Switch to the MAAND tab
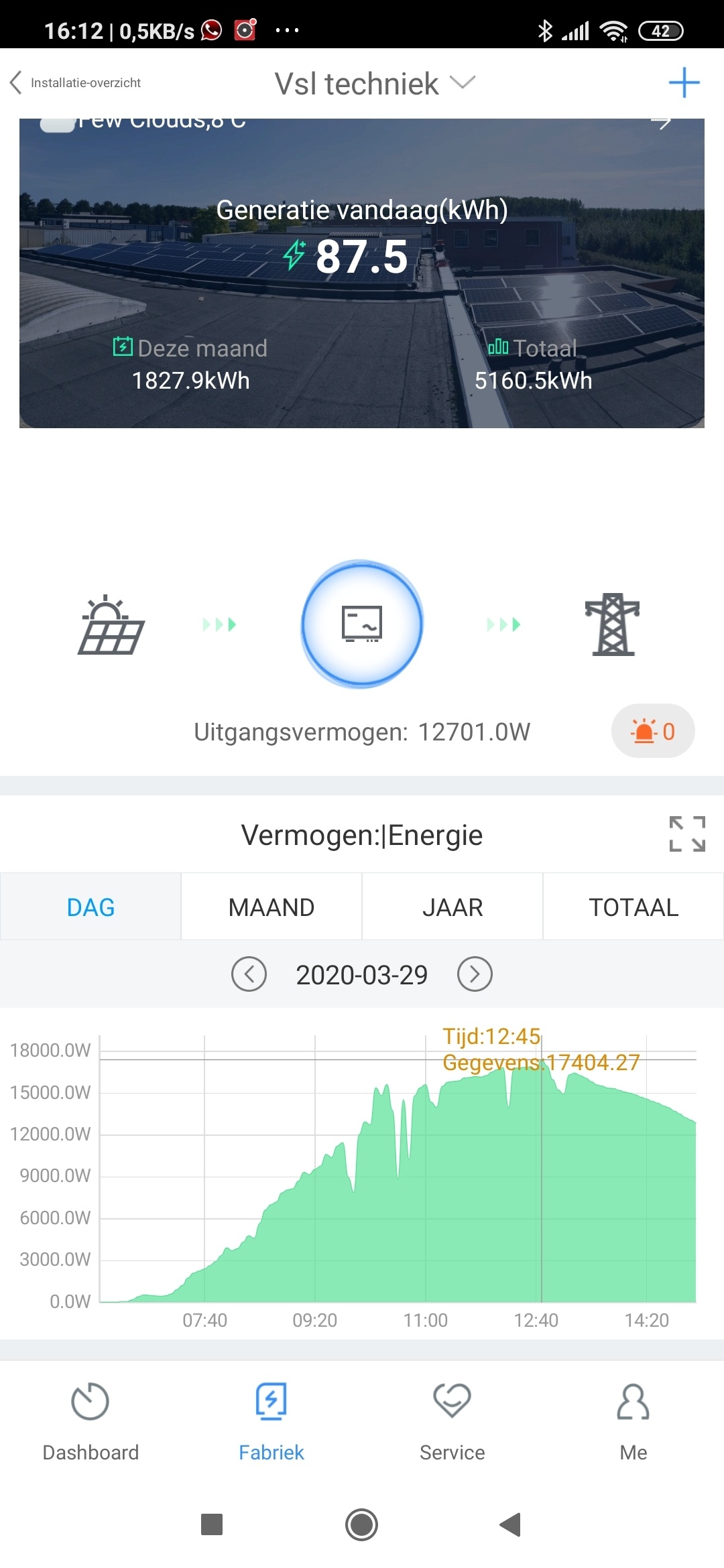Screen dimensions: 724x1568 (271, 907)
